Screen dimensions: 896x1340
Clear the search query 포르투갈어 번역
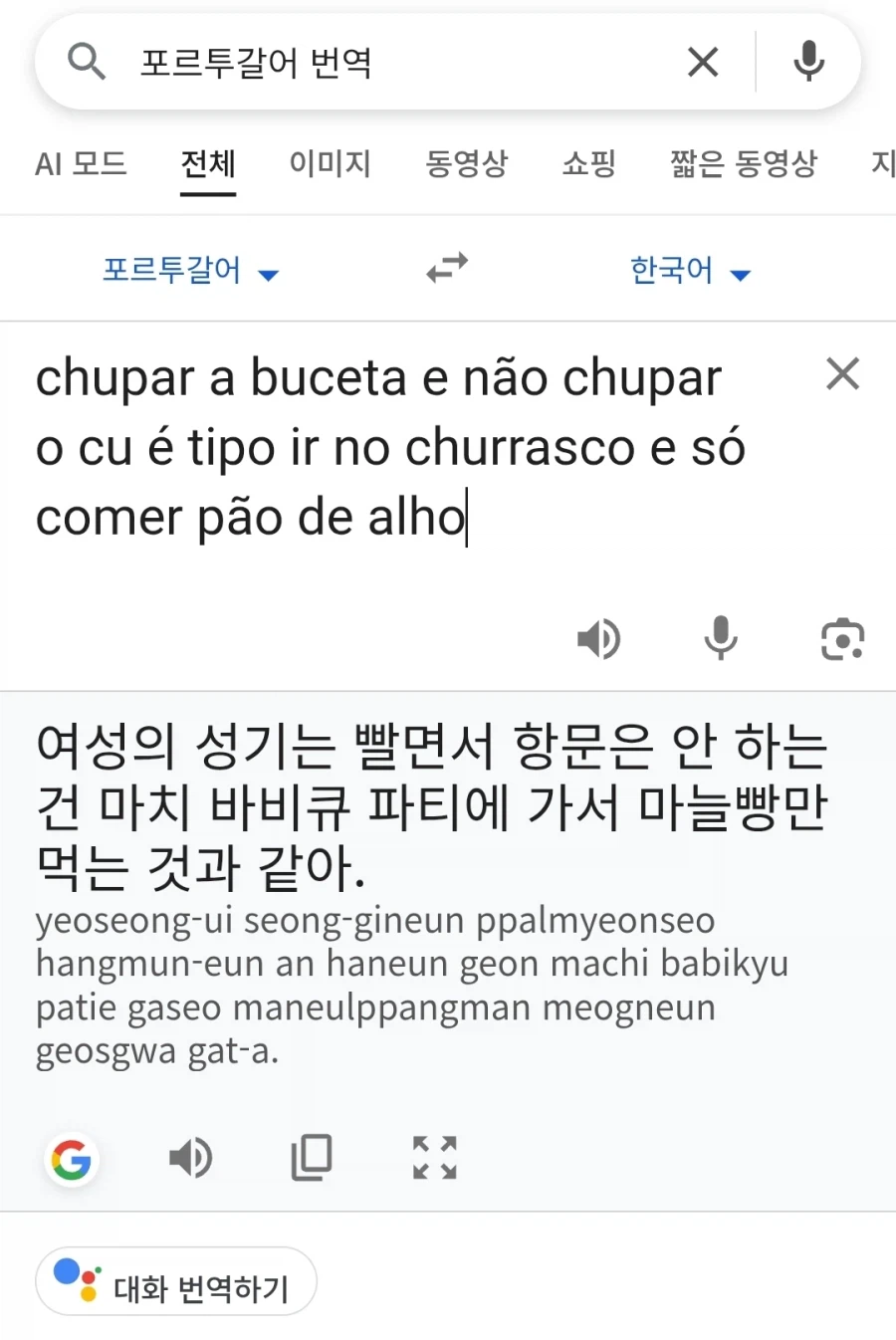tap(703, 61)
